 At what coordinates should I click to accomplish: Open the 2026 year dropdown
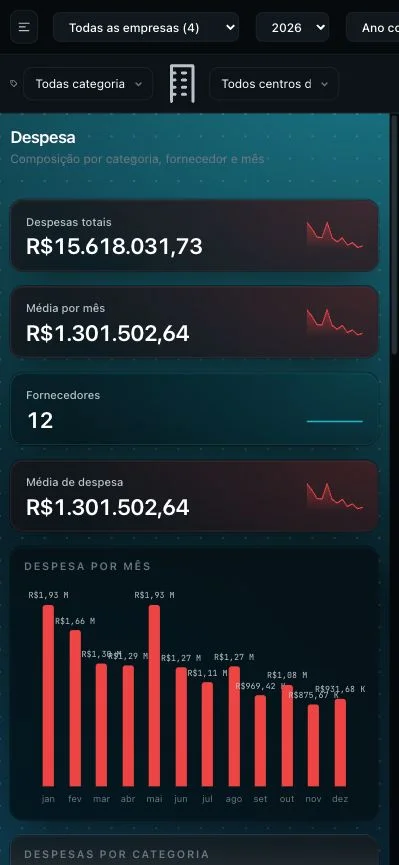pos(292,27)
